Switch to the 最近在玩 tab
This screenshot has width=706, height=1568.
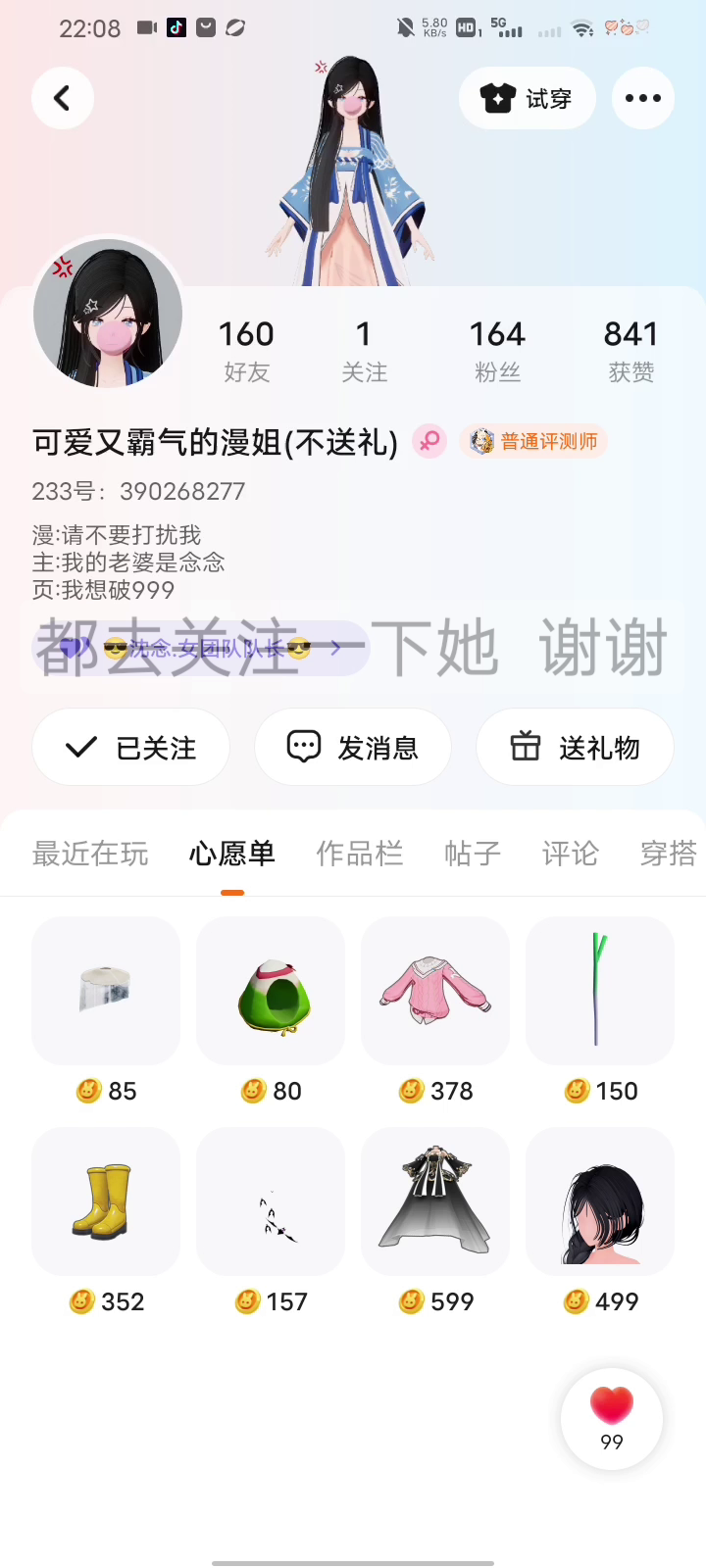[90, 854]
